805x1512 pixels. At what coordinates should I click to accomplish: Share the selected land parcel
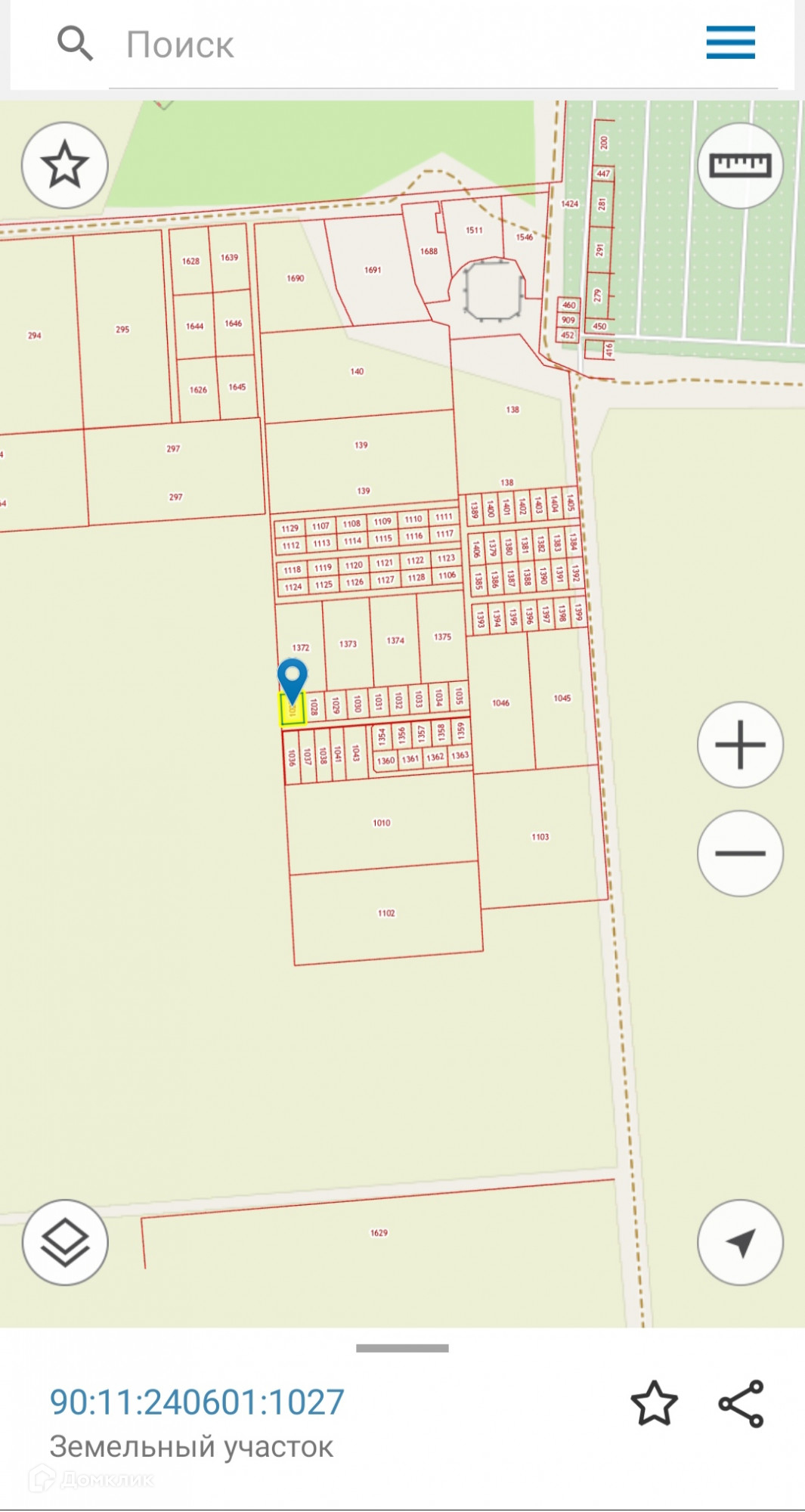click(741, 1404)
